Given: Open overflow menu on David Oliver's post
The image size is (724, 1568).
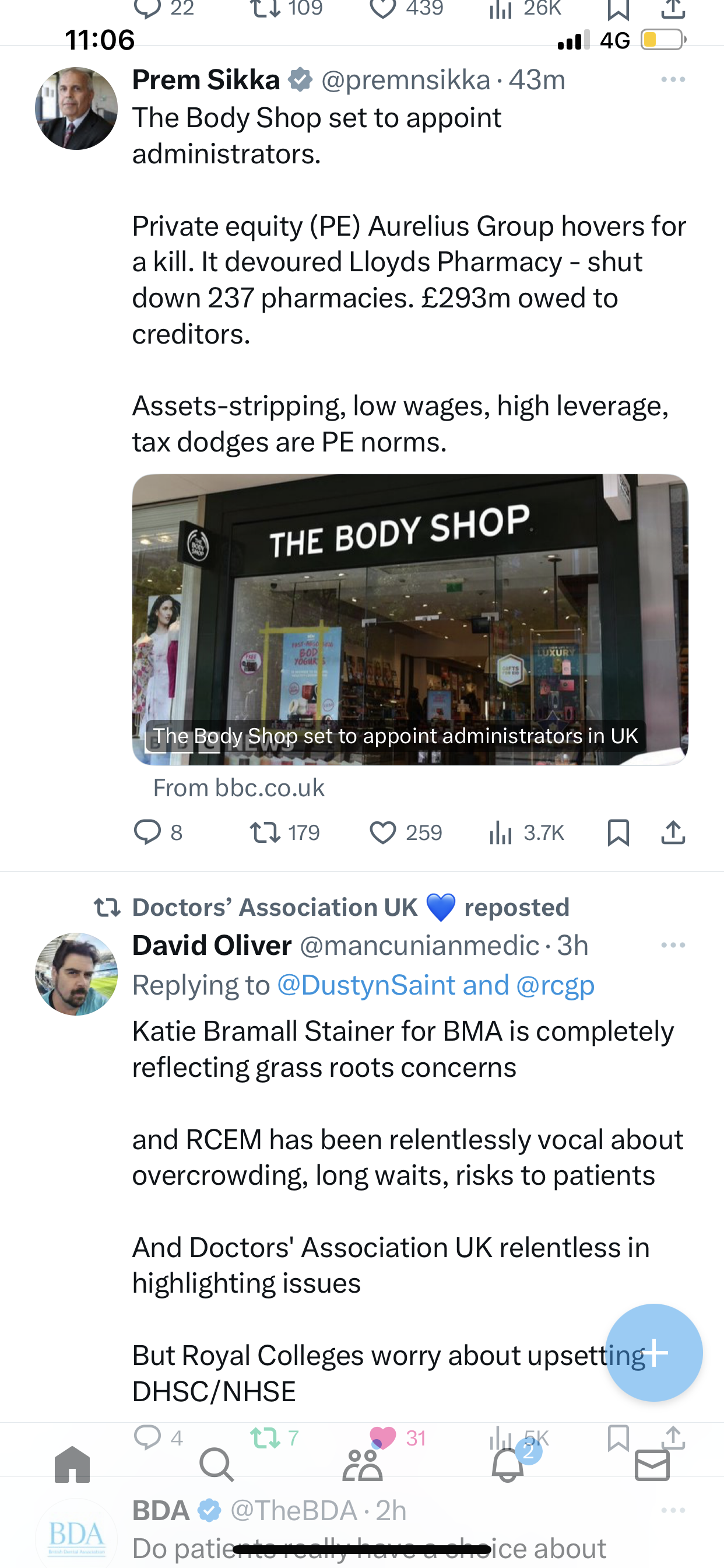Looking at the screenshot, I should [673, 946].
